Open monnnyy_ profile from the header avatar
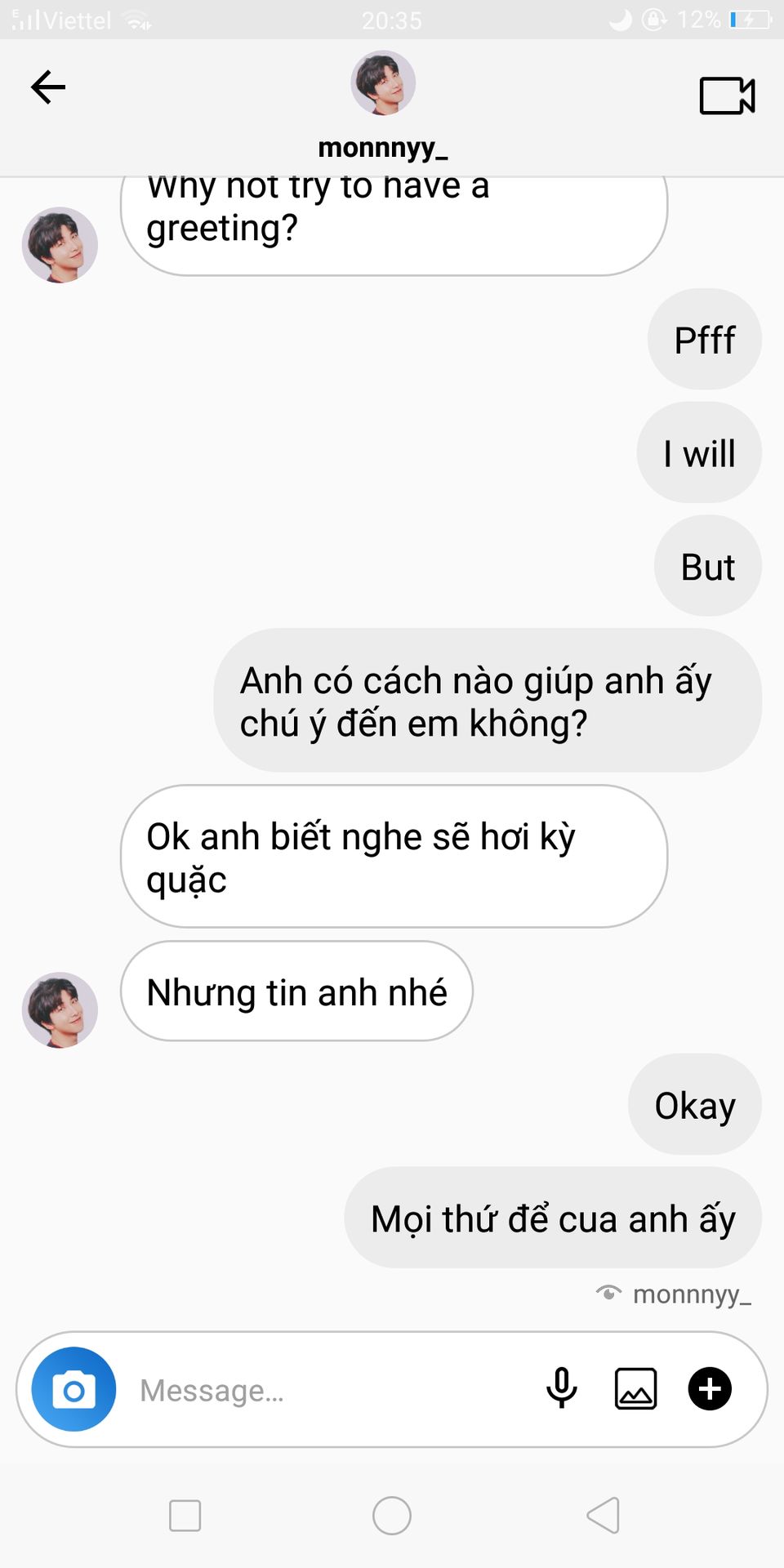784x1568 pixels. [x=383, y=83]
